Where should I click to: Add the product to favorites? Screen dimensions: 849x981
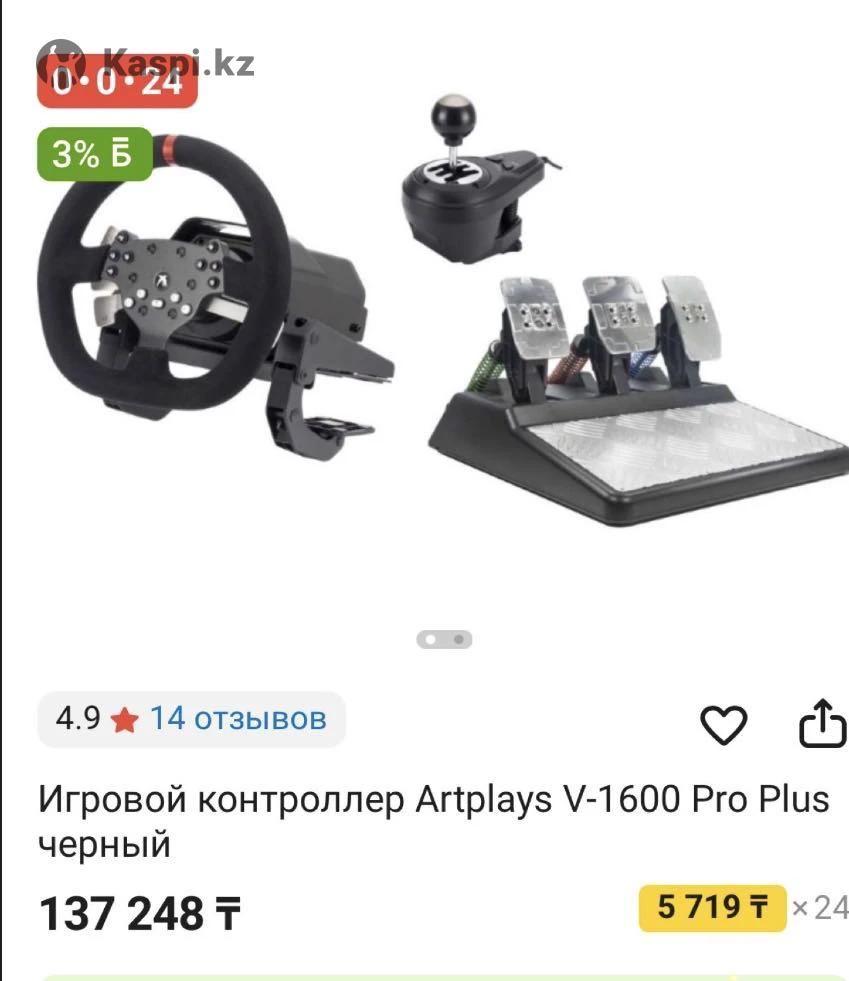pos(723,724)
